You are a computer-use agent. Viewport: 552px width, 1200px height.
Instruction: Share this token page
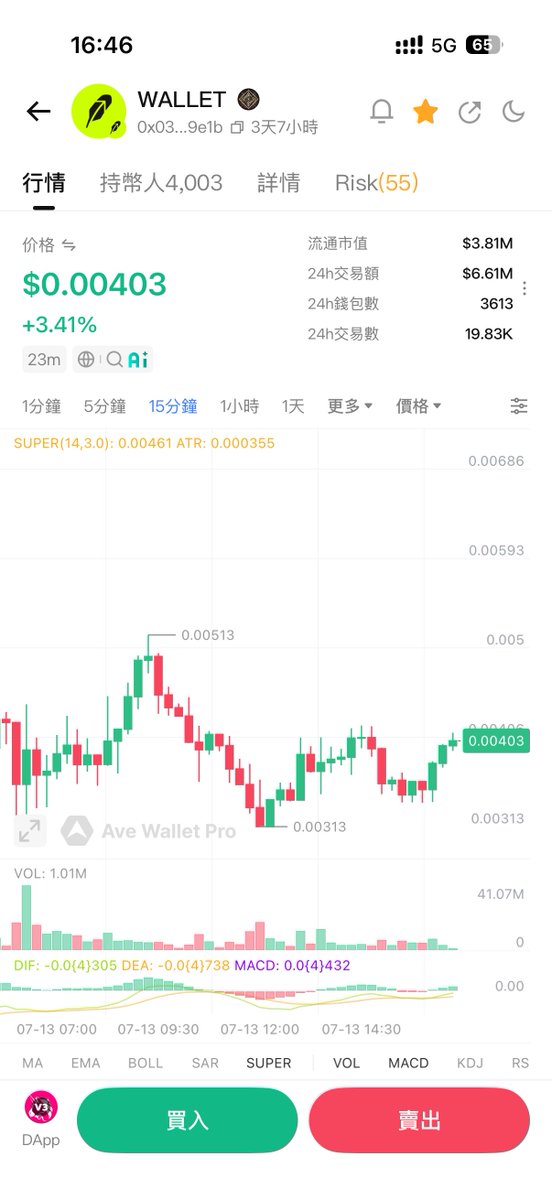coord(469,111)
